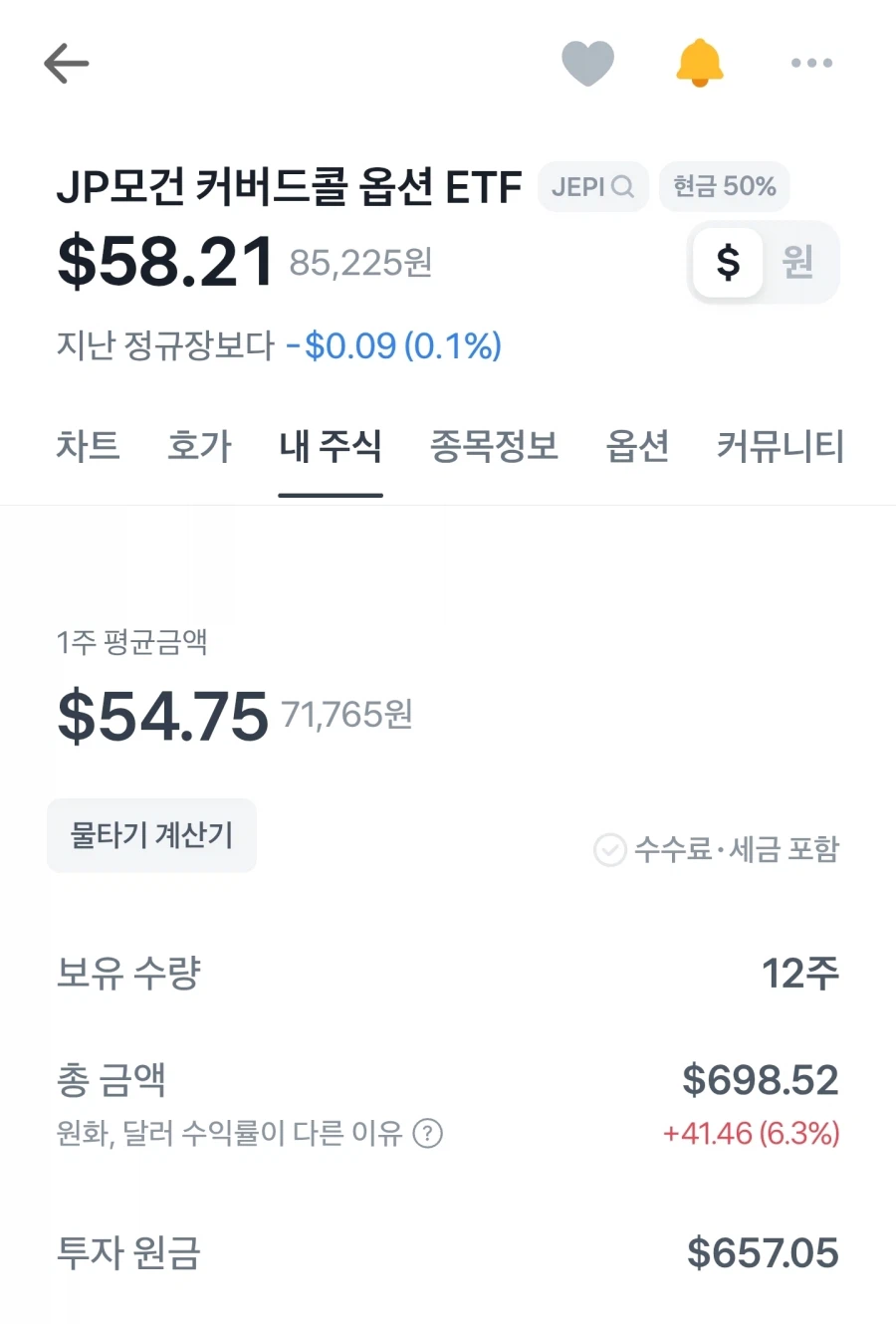
Task: Add stock to favorites with the heart icon
Action: (x=588, y=62)
